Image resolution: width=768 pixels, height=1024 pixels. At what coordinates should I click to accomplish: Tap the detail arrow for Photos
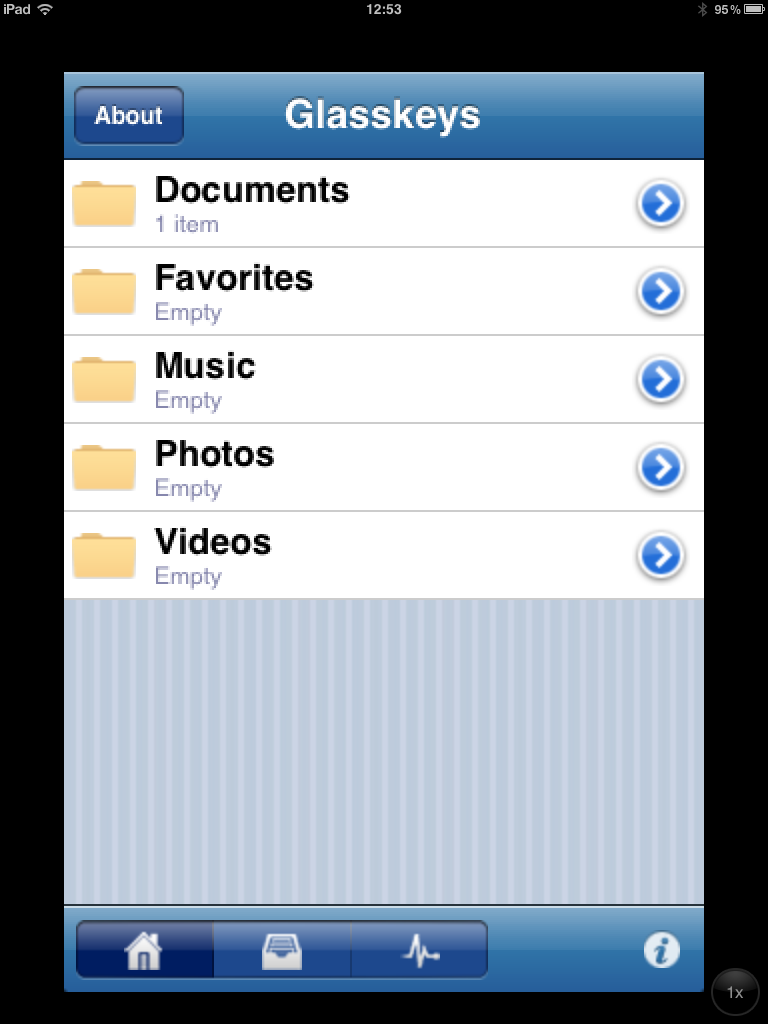pyautogui.click(x=660, y=468)
